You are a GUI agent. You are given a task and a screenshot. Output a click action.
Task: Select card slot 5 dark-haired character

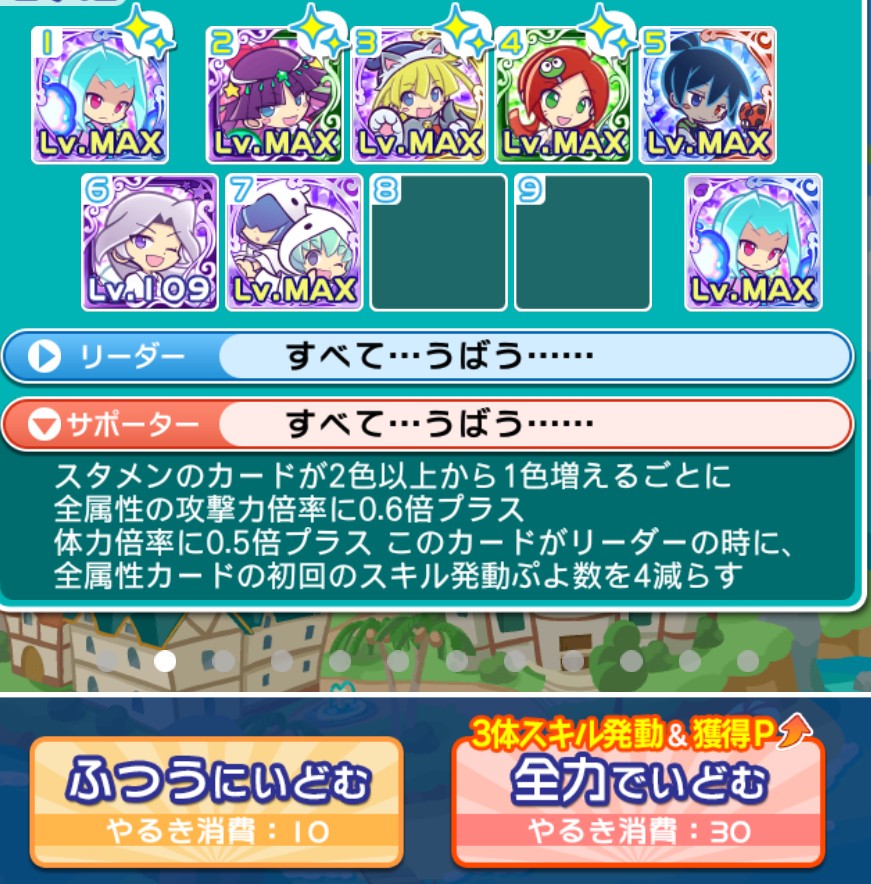coord(707,95)
